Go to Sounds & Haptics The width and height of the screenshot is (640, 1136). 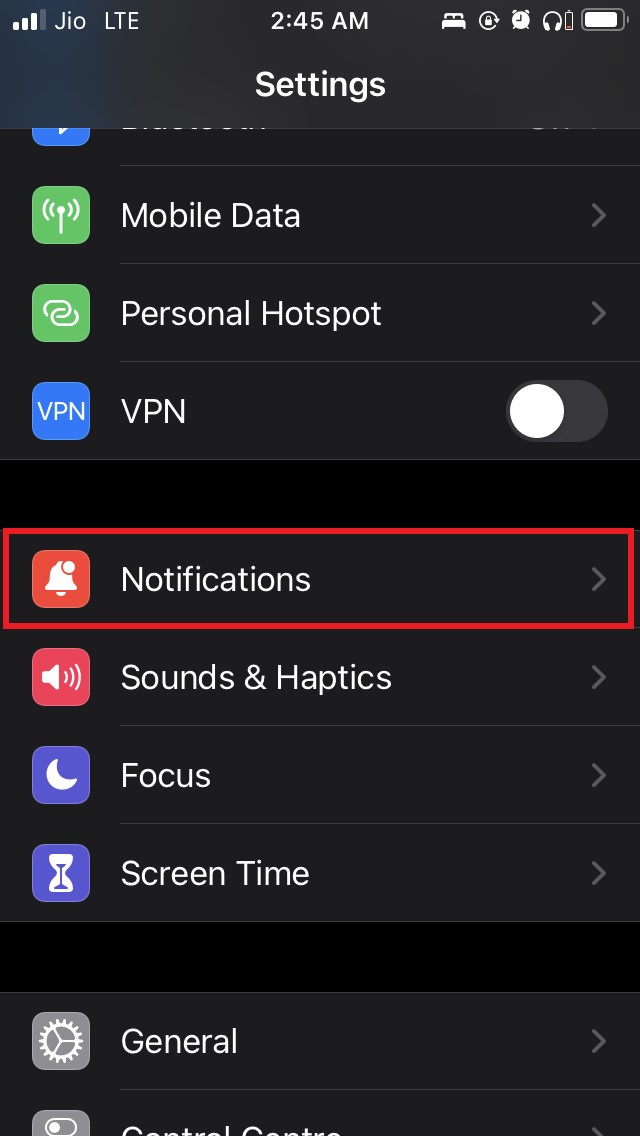(320, 677)
